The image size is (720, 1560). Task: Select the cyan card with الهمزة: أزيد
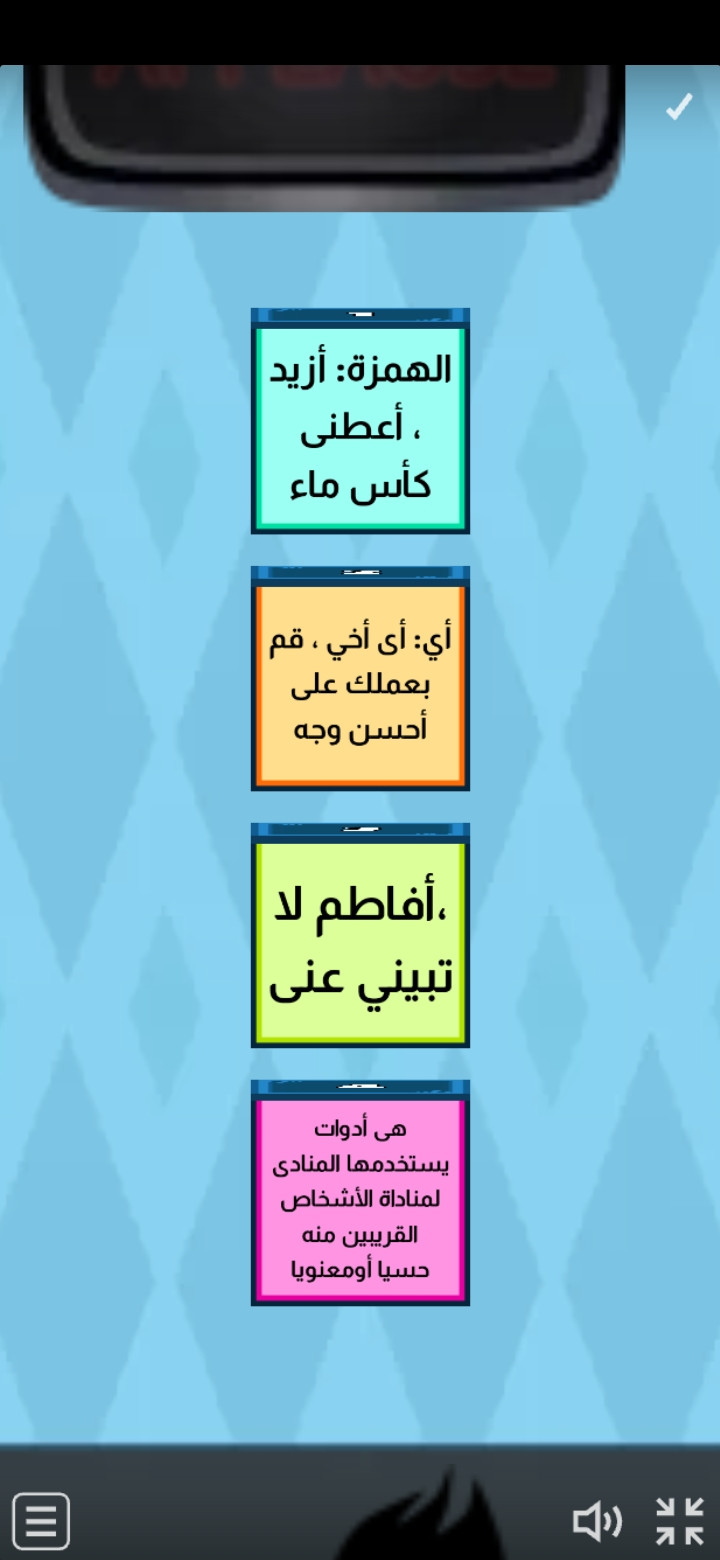click(360, 427)
